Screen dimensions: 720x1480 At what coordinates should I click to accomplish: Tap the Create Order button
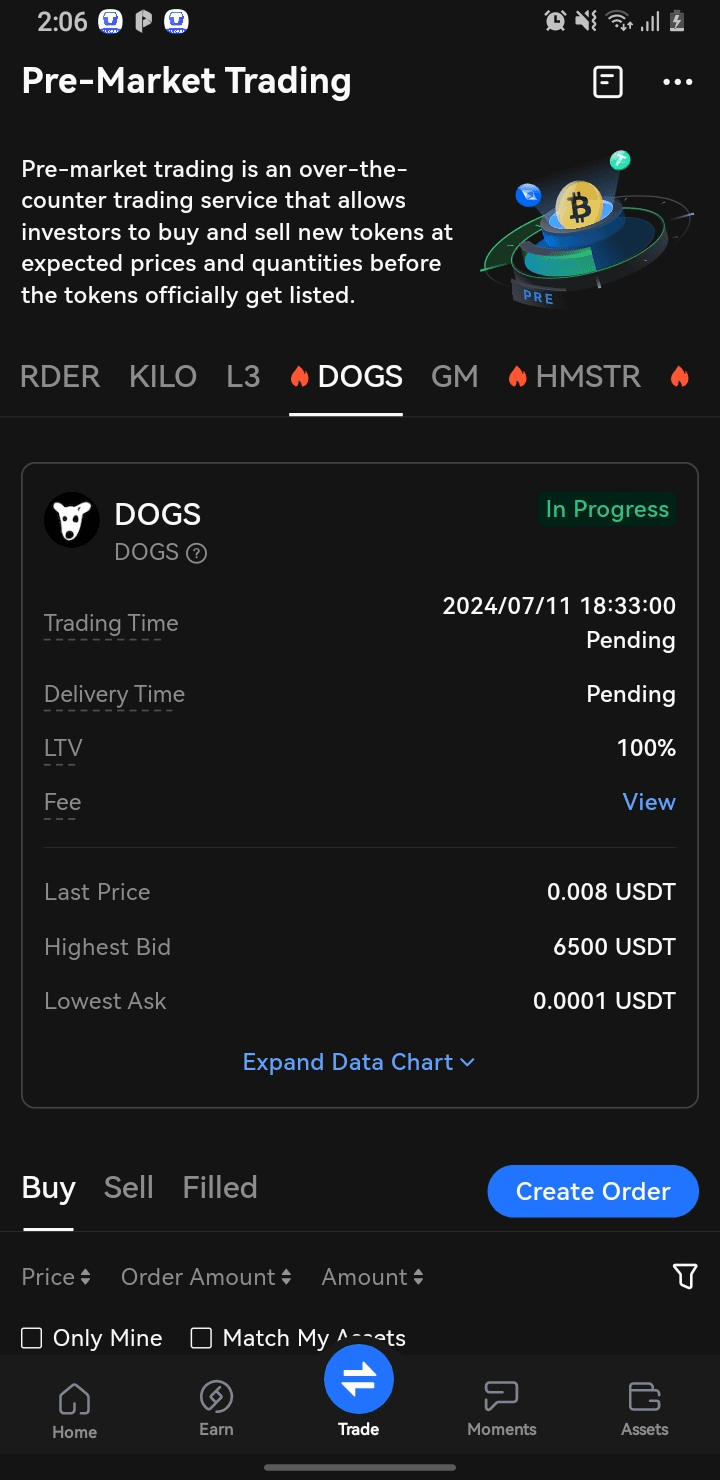(593, 1191)
